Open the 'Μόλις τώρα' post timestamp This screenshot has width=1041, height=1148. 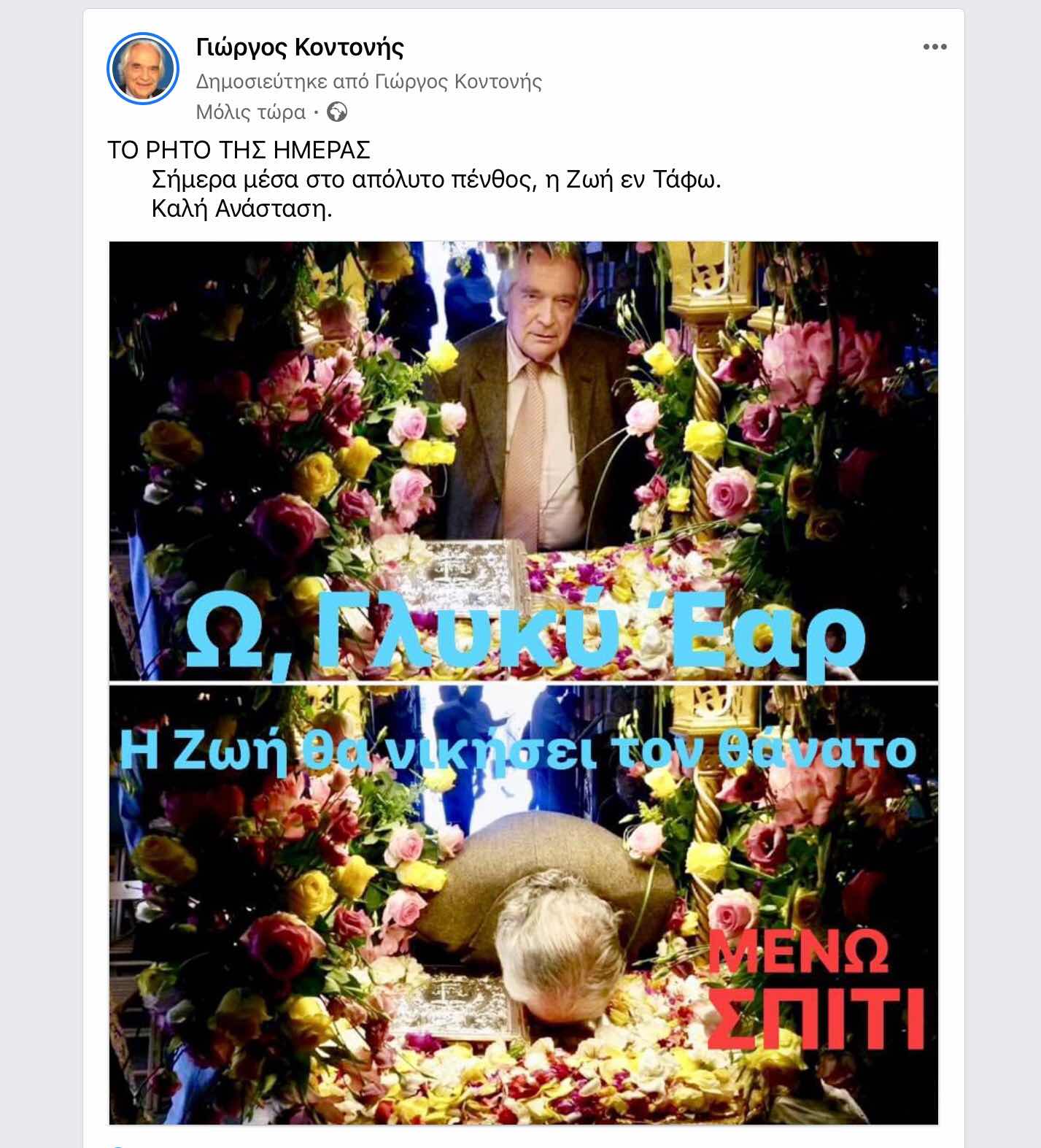250,112
